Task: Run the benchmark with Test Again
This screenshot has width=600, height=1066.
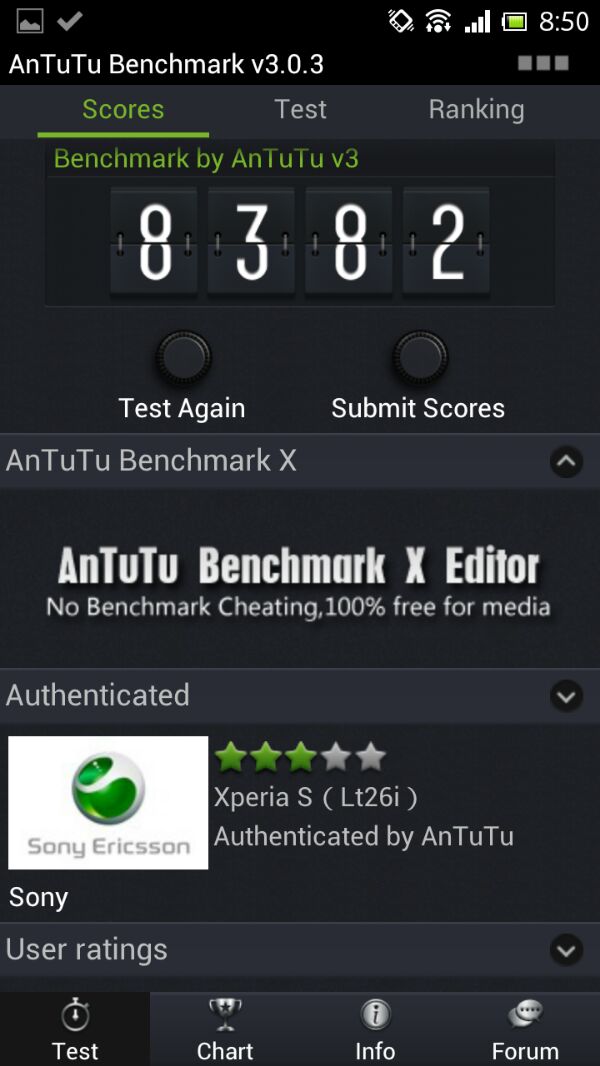Action: pyautogui.click(x=182, y=358)
